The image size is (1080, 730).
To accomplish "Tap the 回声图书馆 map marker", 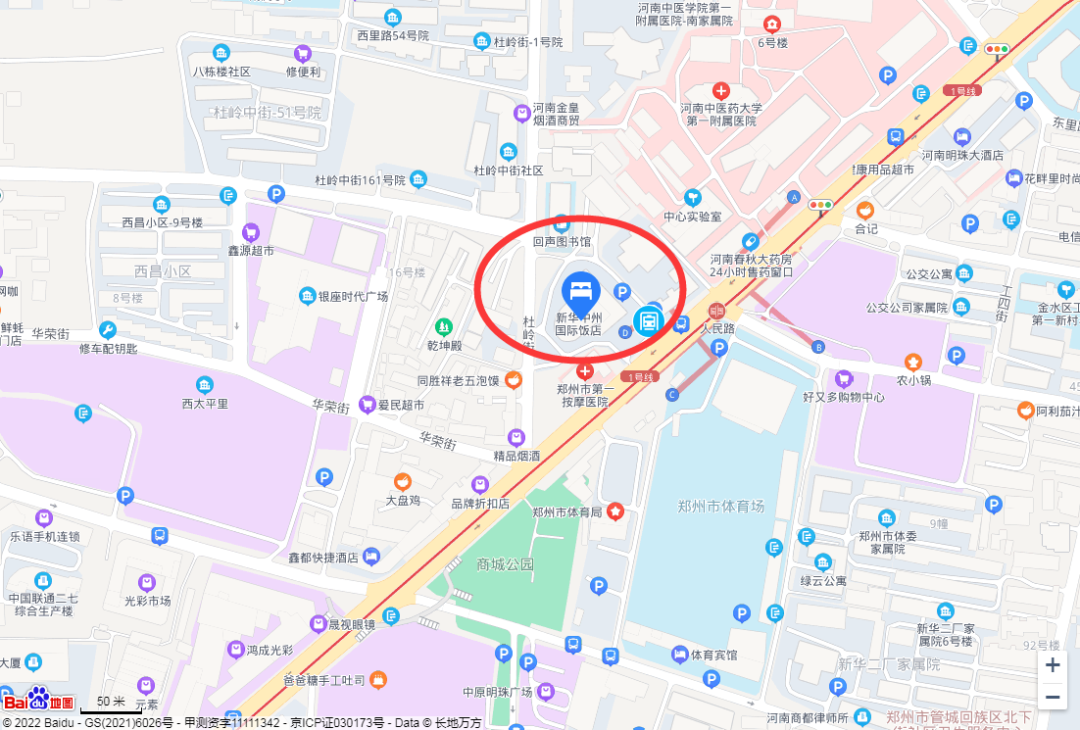I will (562, 224).
